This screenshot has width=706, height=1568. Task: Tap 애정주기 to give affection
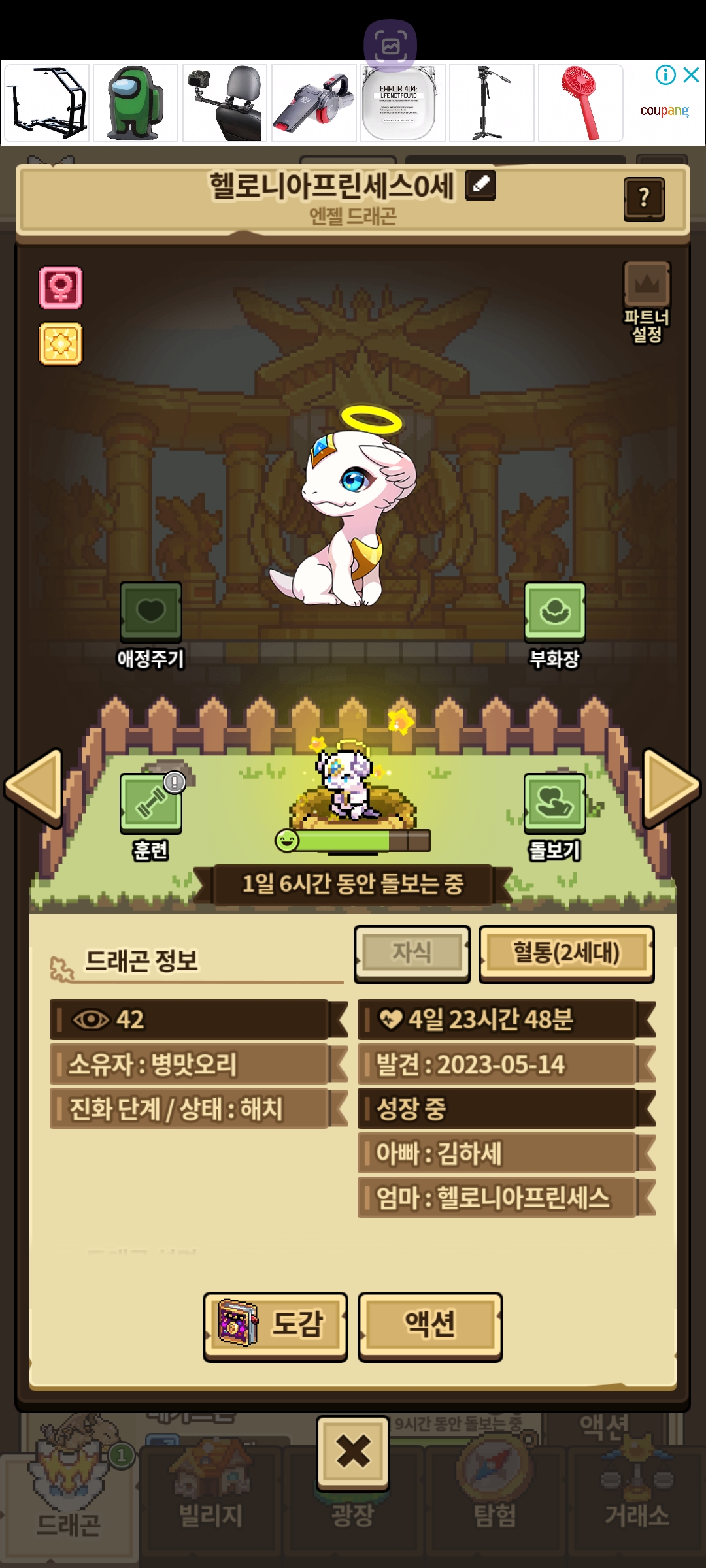pyautogui.click(x=150, y=625)
